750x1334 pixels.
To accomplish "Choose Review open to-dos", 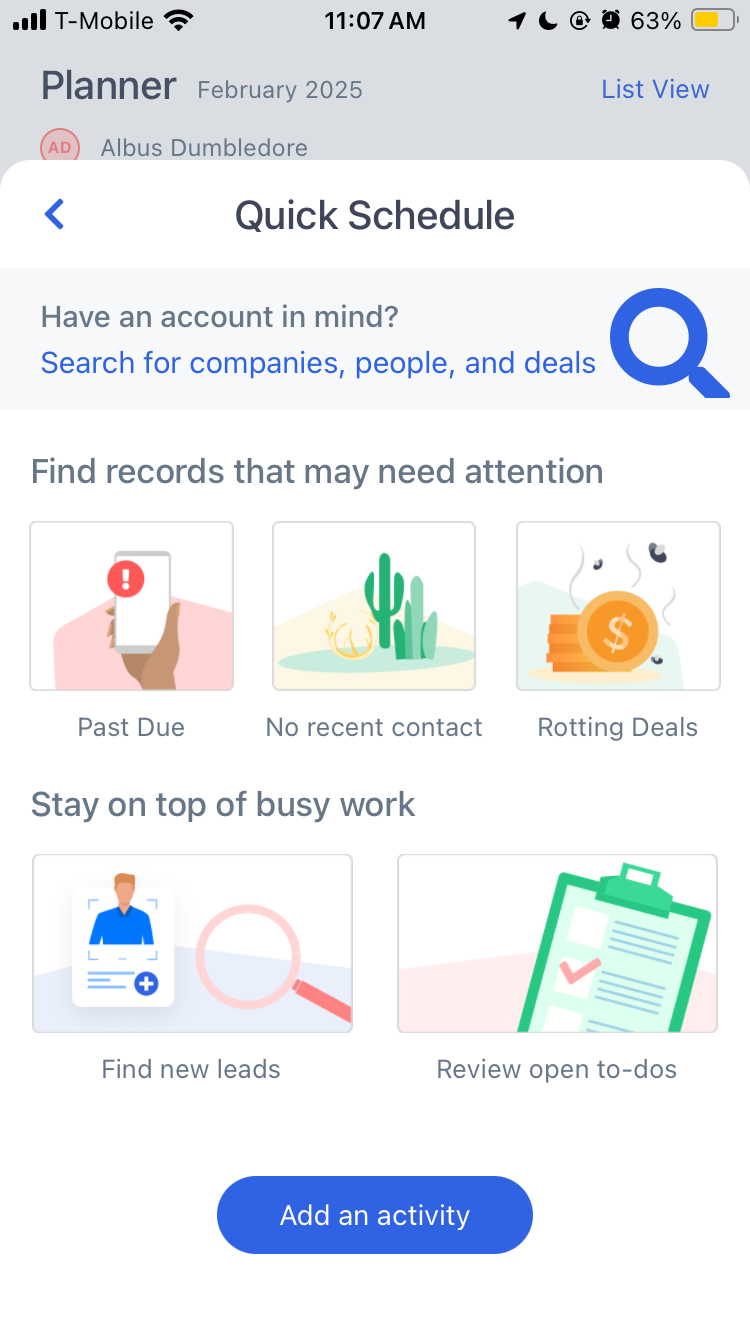I will coord(557,943).
